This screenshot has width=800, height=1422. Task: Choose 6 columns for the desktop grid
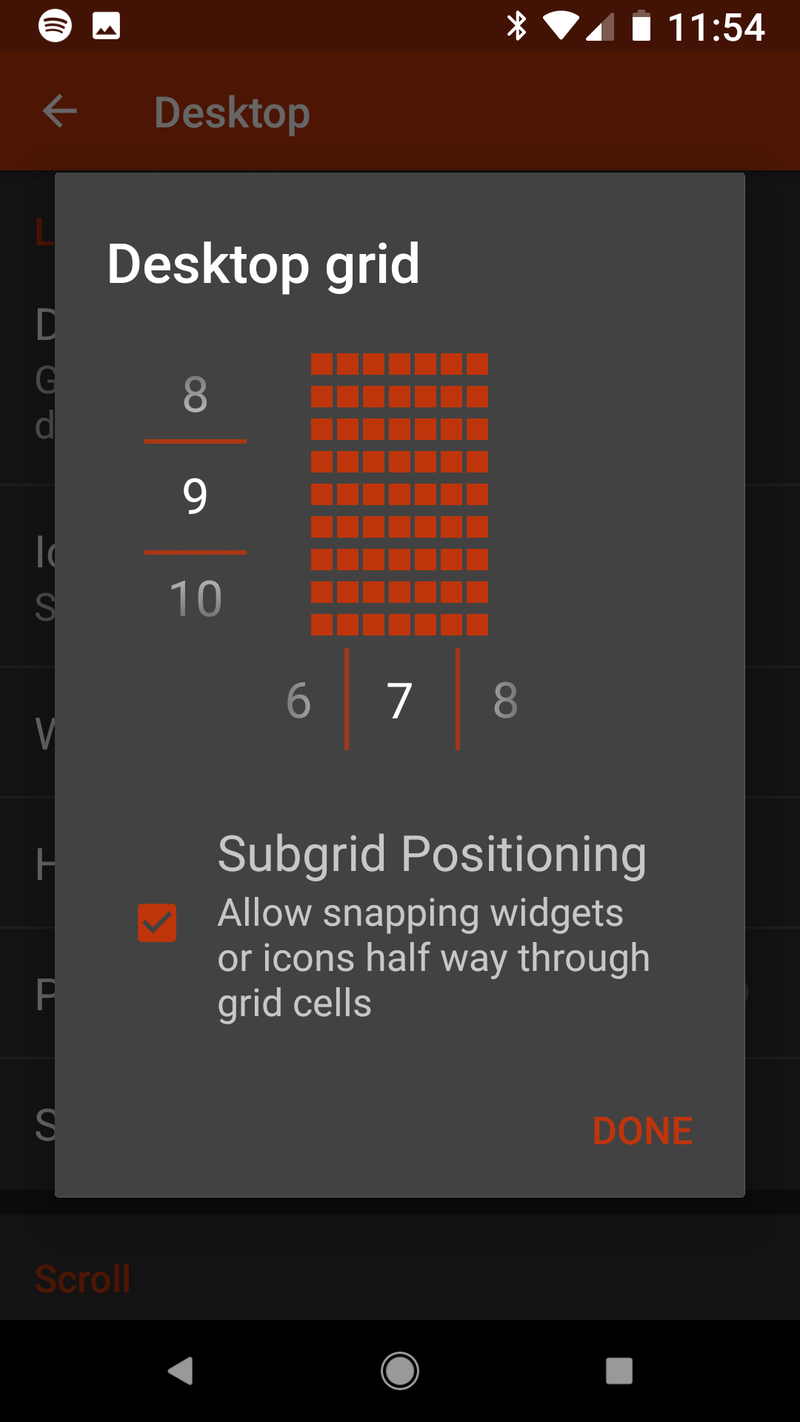(298, 700)
